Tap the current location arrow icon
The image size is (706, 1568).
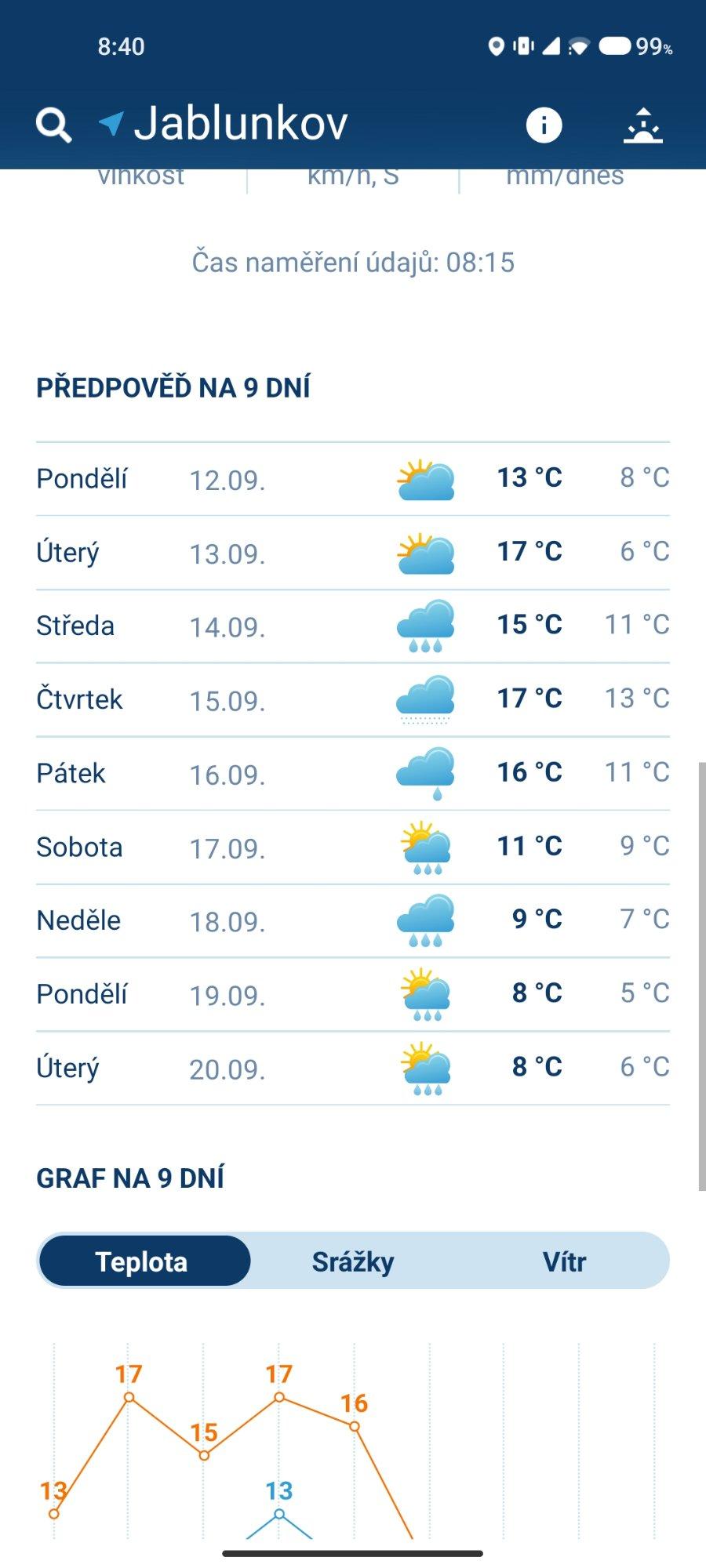[x=111, y=123]
